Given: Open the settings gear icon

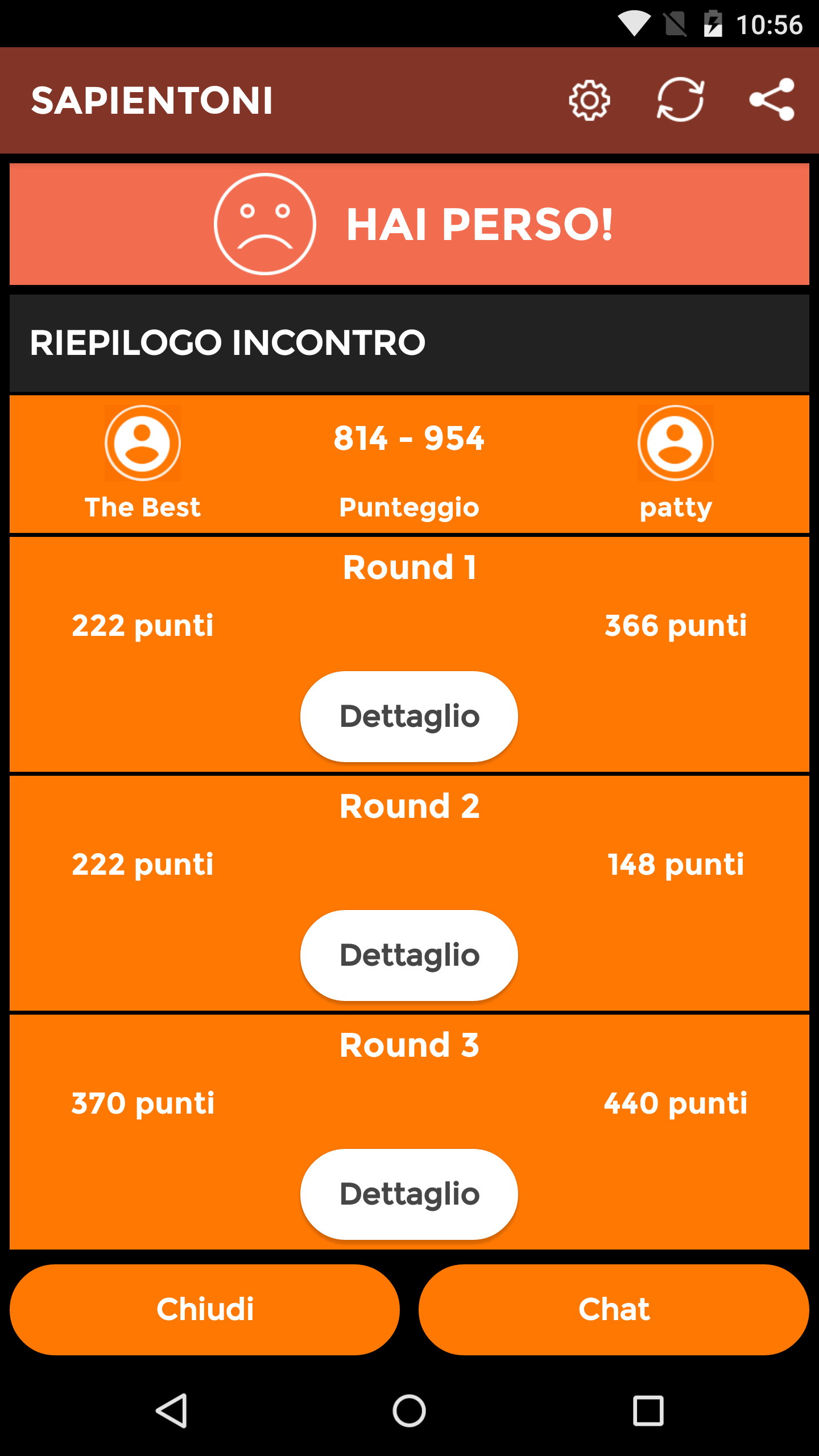Looking at the screenshot, I should [589, 100].
